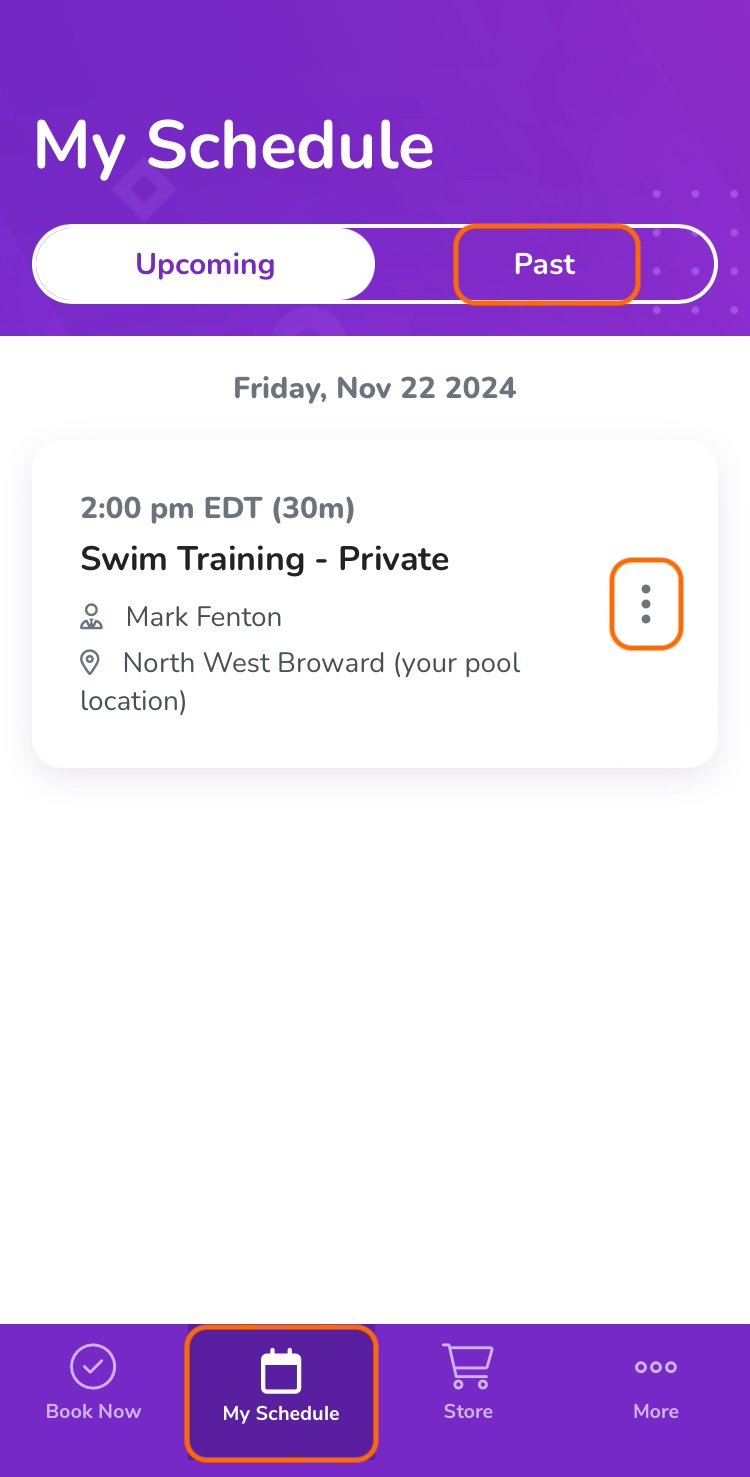
Task: Open the Swim Training options menu
Action: tap(646, 604)
